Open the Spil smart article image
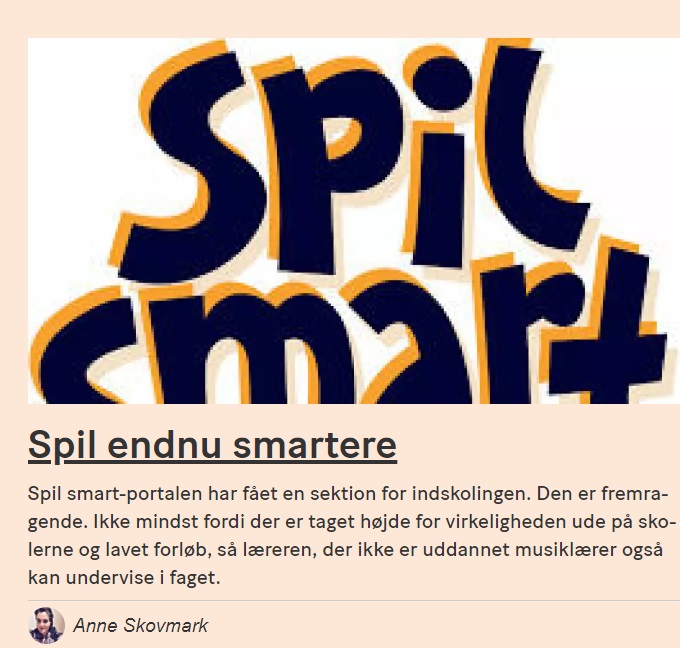The width and height of the screenshot is (680, 648). (353, 220)
